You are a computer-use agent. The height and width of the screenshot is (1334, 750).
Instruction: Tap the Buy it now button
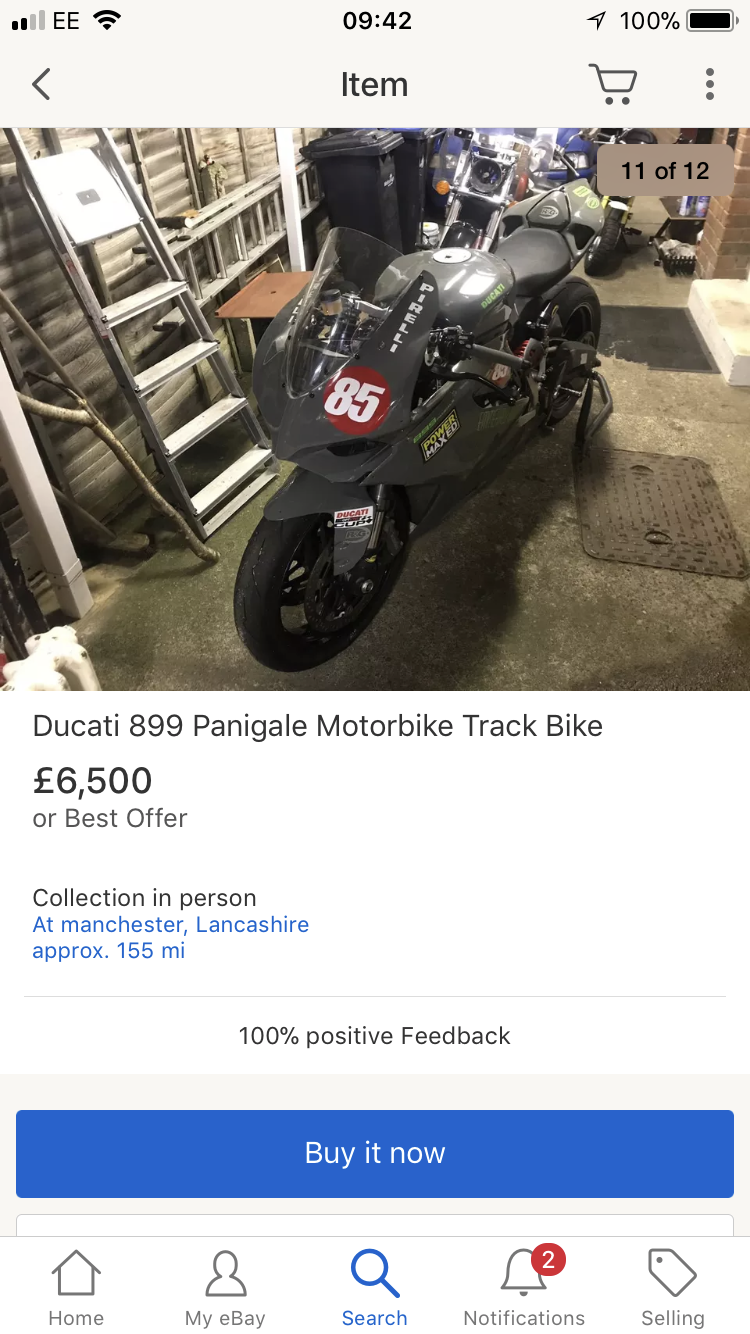tap(375, 1153)
